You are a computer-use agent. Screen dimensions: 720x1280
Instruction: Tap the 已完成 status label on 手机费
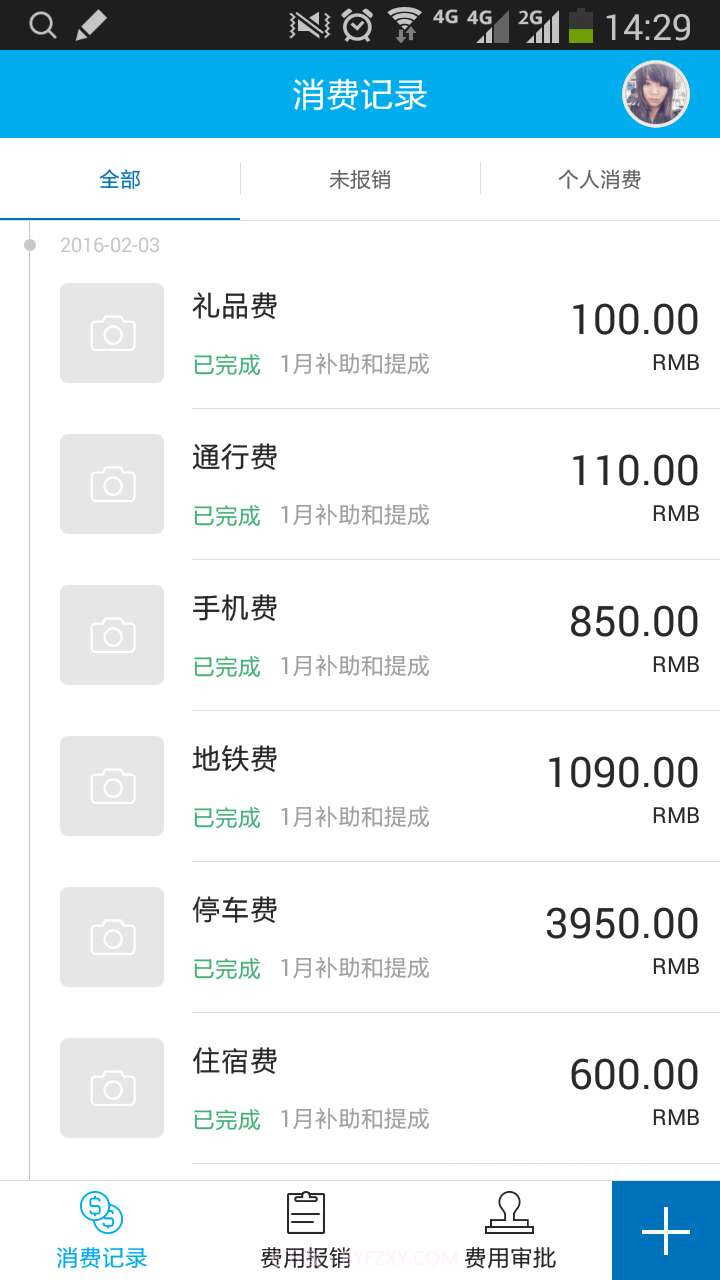click(226, 667)
